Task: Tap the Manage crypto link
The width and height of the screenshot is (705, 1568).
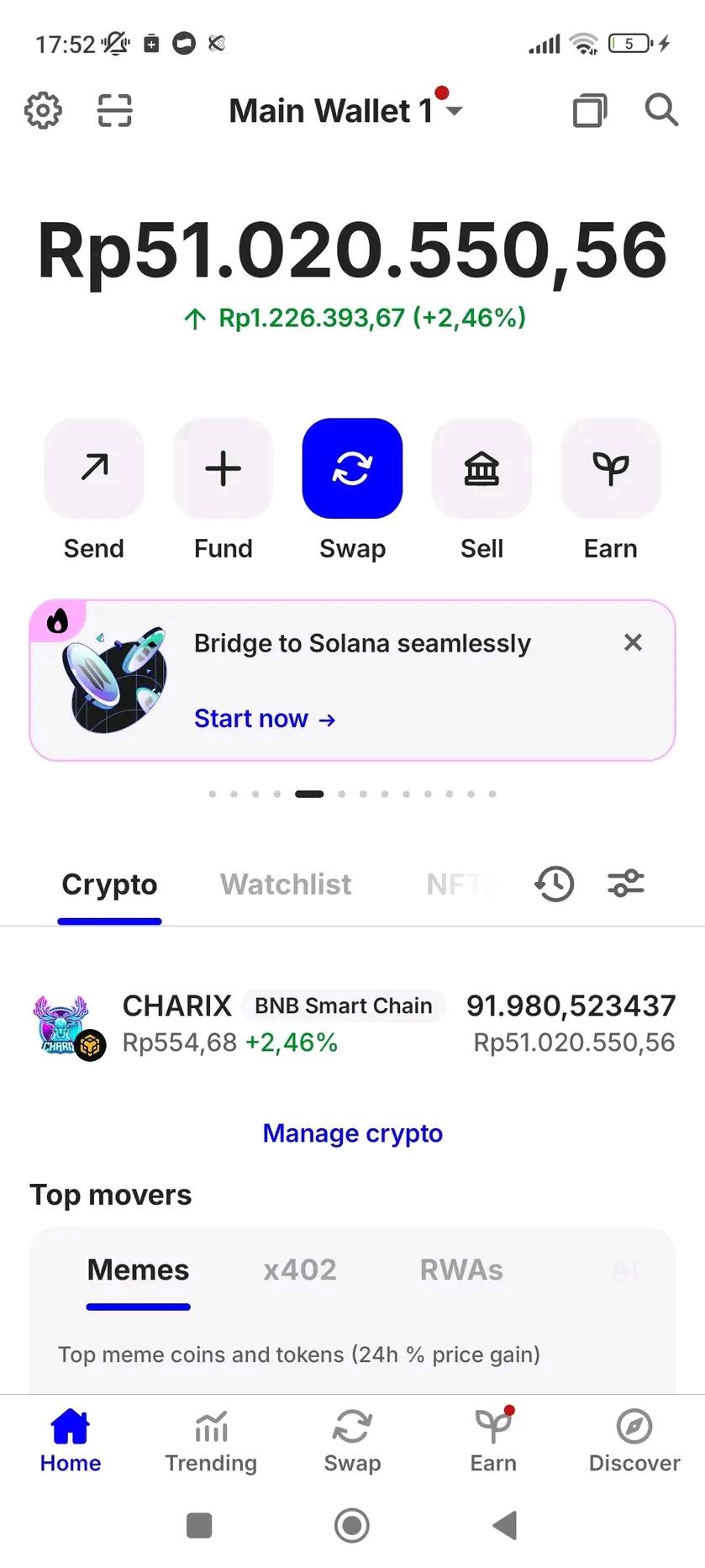Action: tap(353, 1133)
